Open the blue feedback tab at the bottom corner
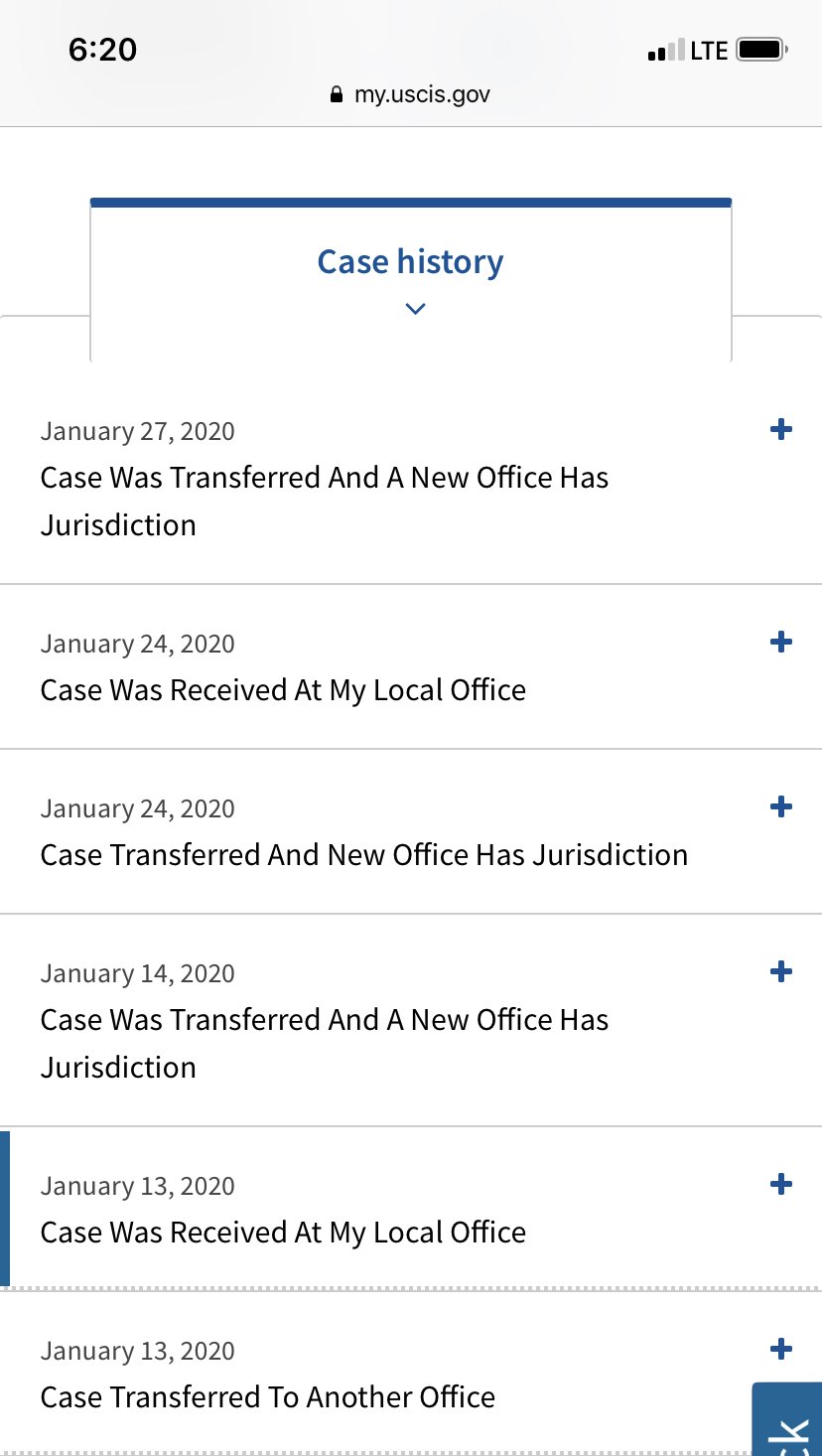This screenshot has height=1456, width=822. [787, 1419]
